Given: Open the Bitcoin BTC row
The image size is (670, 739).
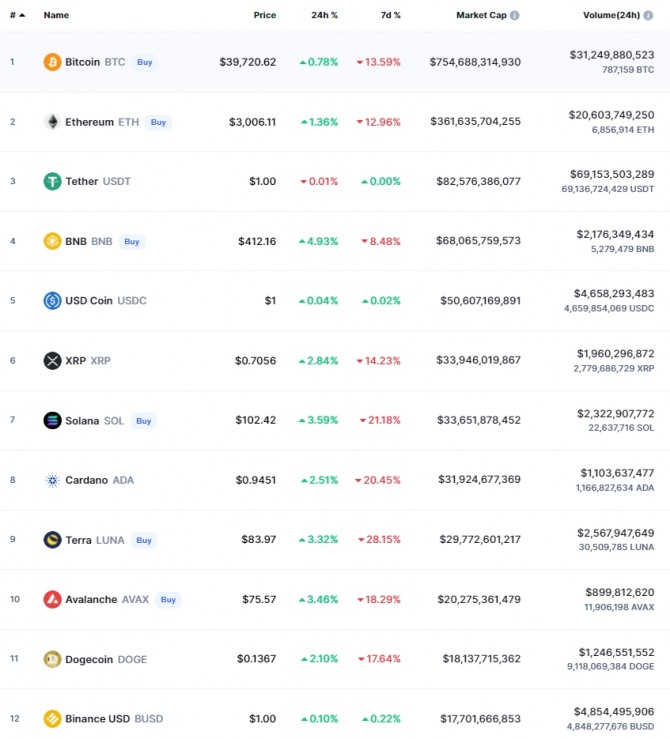Looking at the screenshot, I should (82, 62).
